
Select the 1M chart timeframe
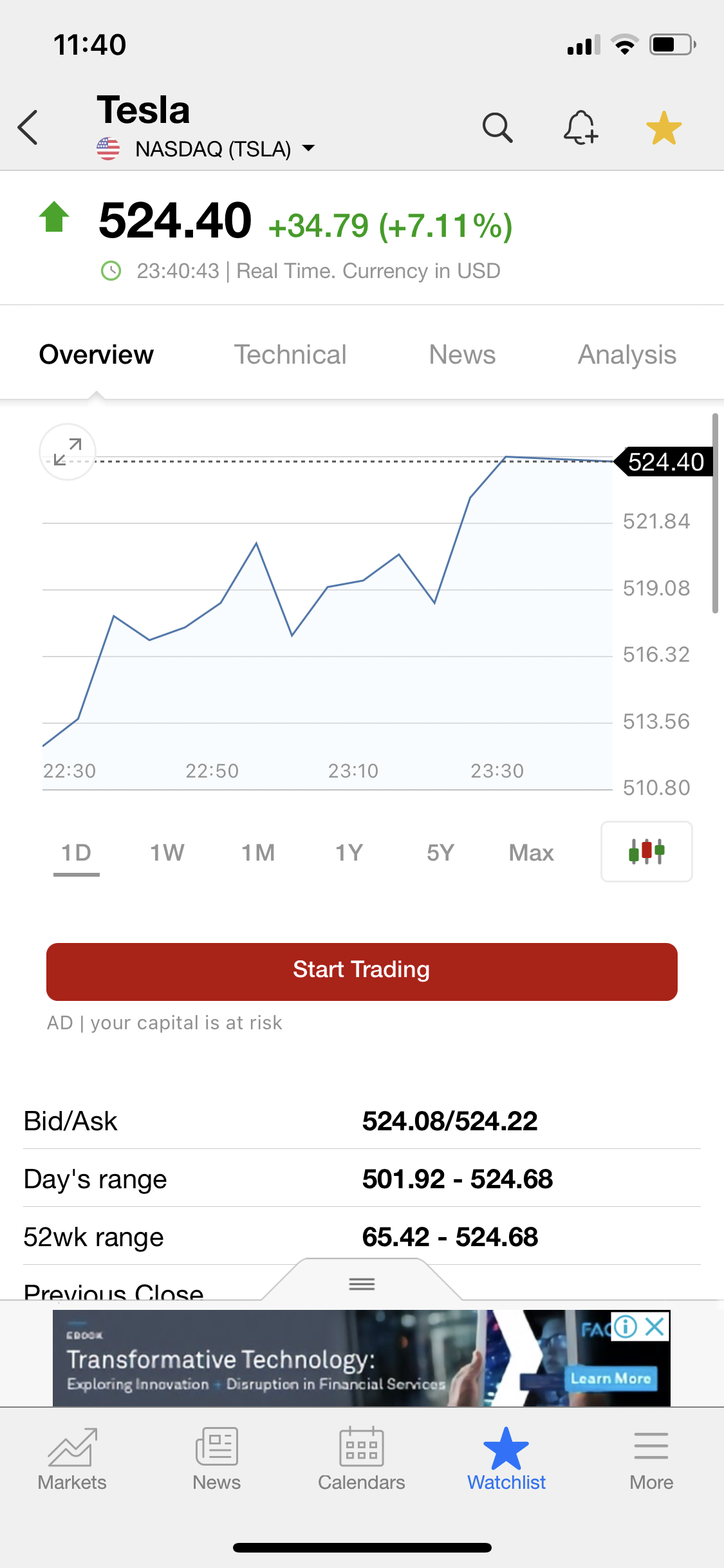(x=258, y=853)
